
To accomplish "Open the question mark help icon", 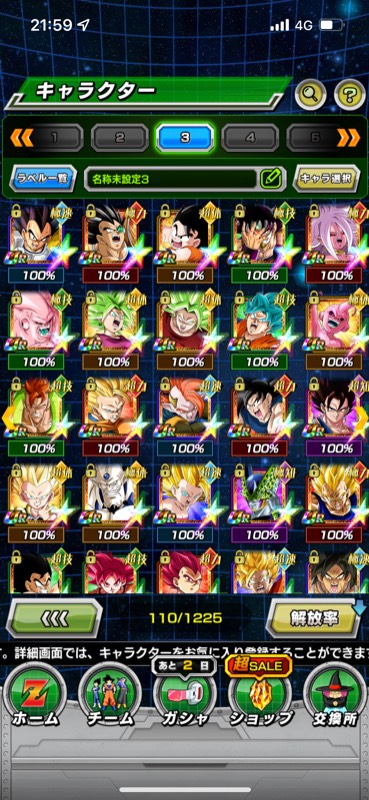I will point(350,94).
